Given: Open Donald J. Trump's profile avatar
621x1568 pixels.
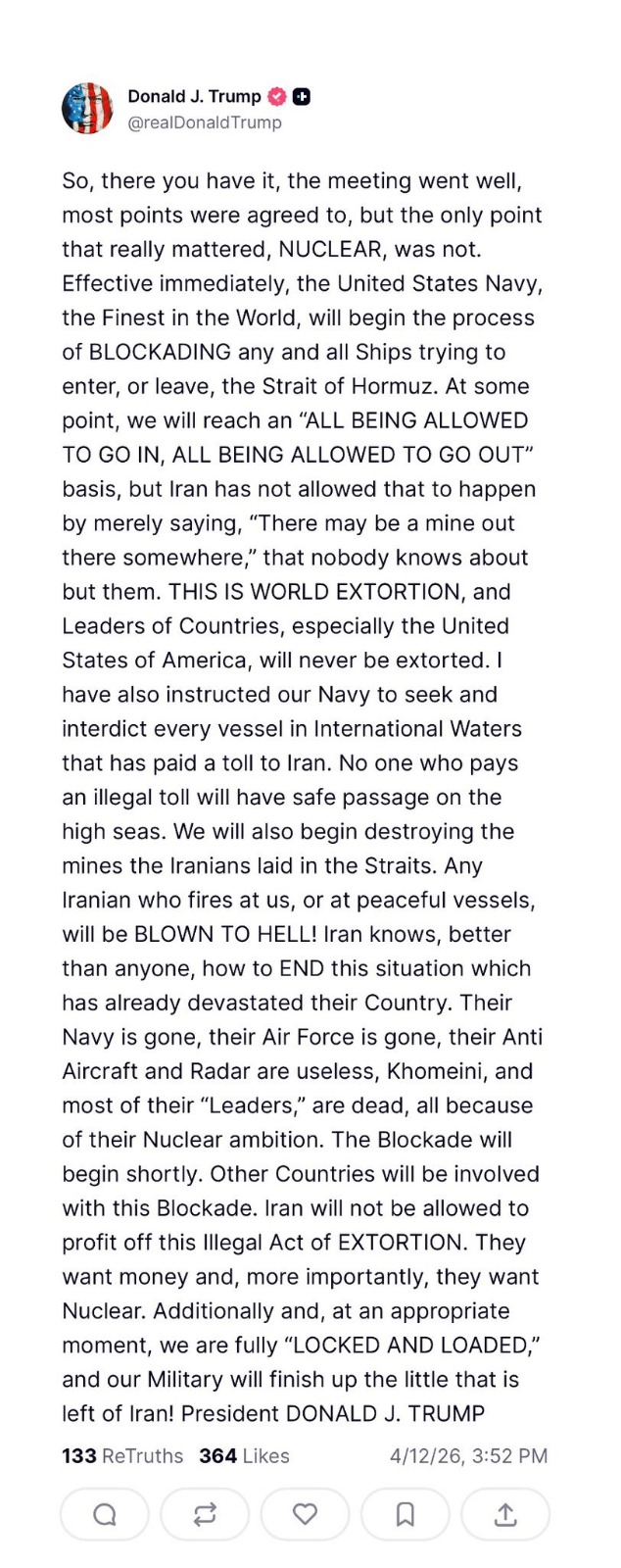Looking at the screenshot, I should pyautogui.click(x=86, y=109).
